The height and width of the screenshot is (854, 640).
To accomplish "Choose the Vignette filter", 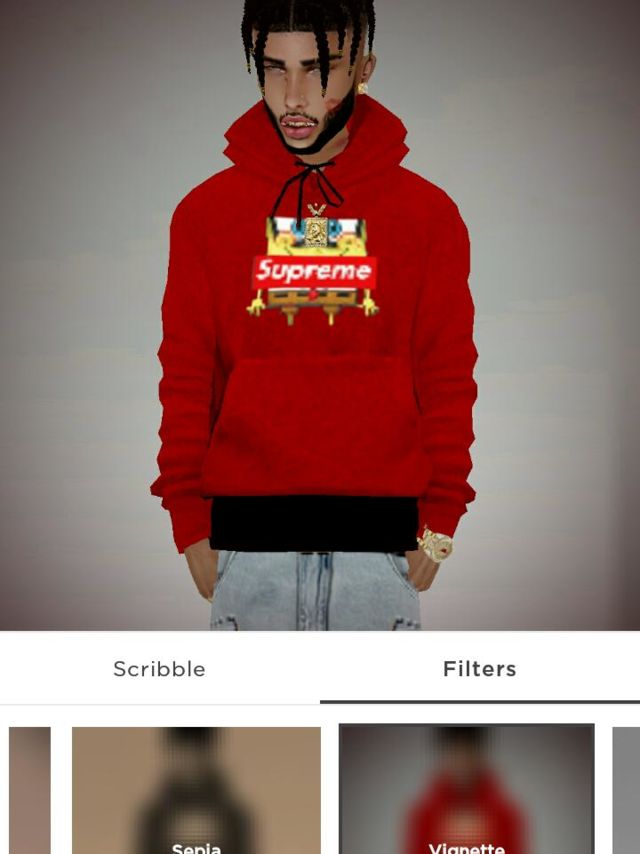I will pyautogui.click(x=466, y=792).
